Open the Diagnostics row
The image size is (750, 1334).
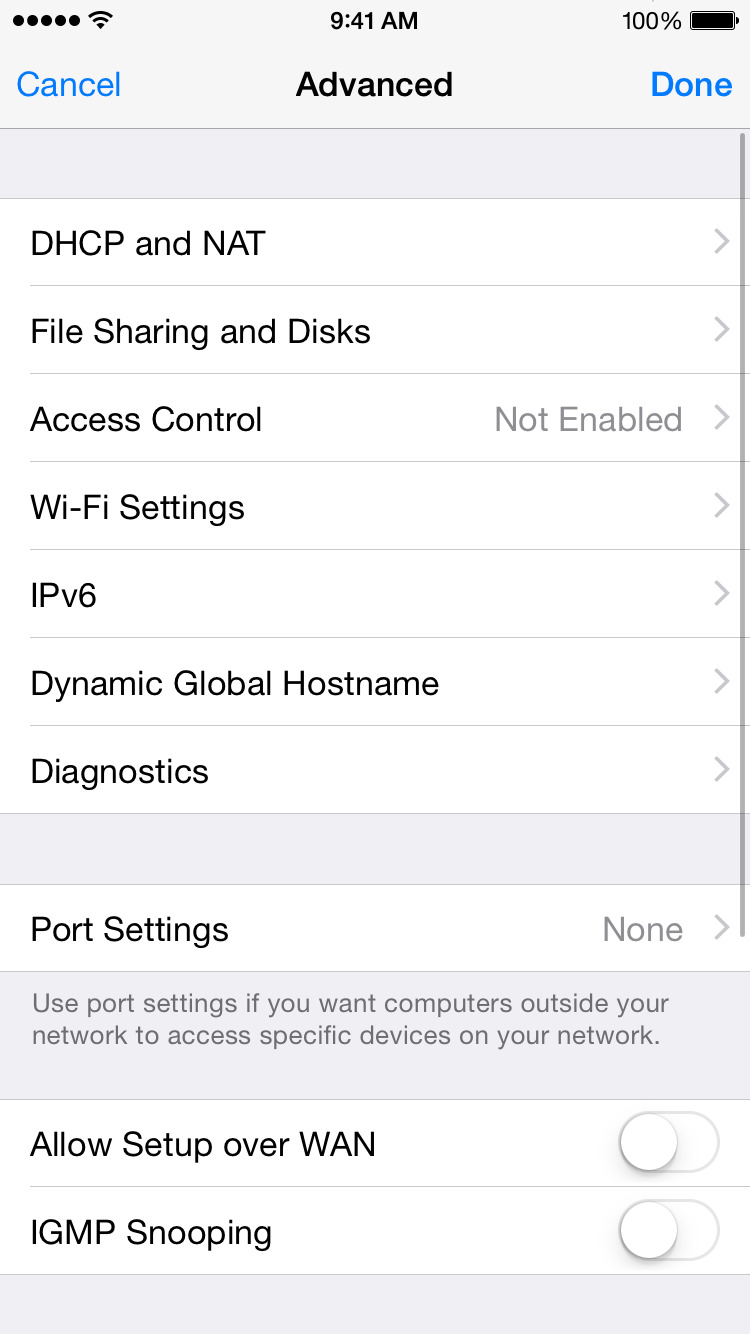click(375, 771)
